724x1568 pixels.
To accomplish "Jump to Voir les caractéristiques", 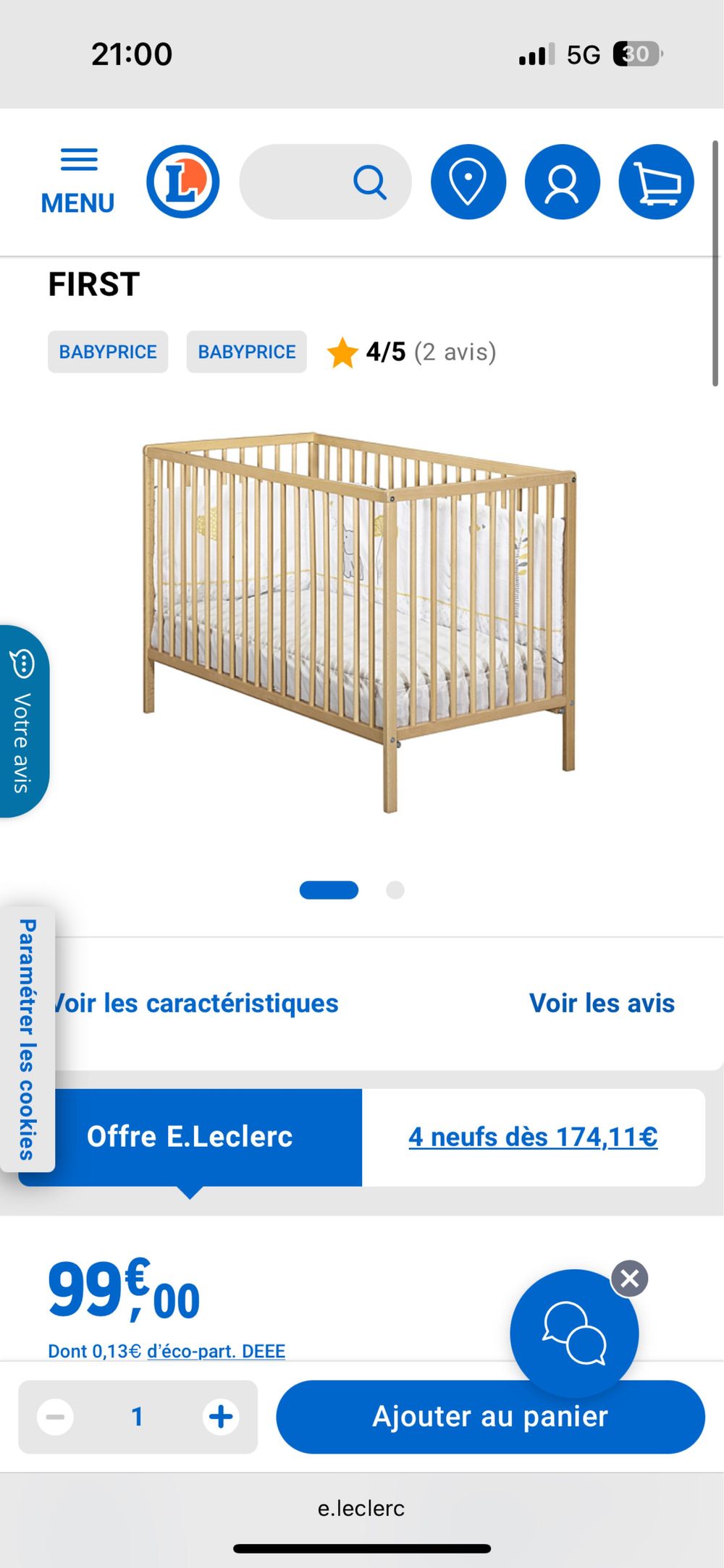I will pos(197,1004).
